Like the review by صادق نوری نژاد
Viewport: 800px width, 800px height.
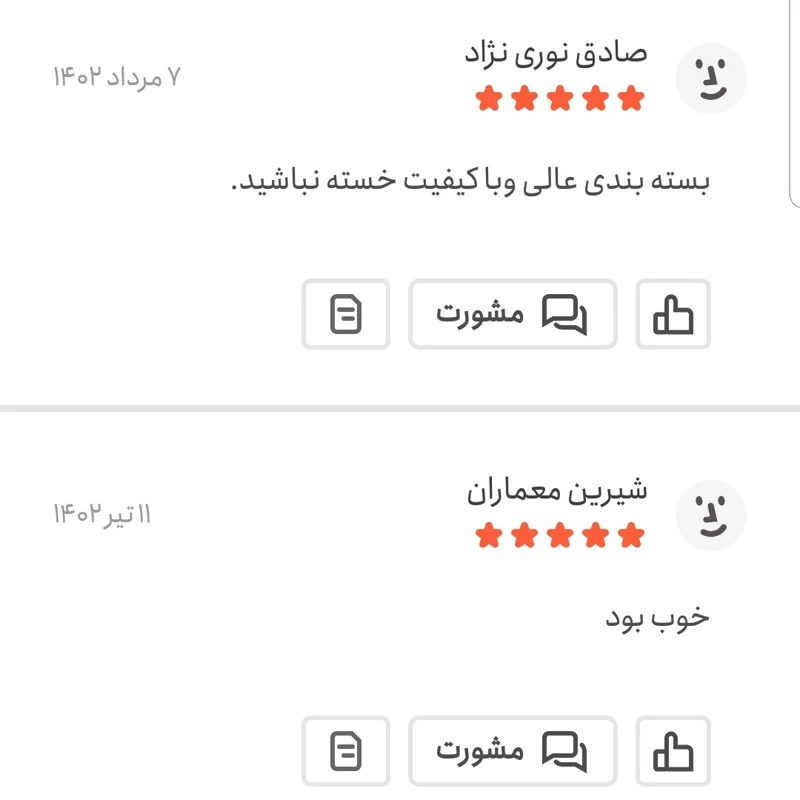pos(673,314)
